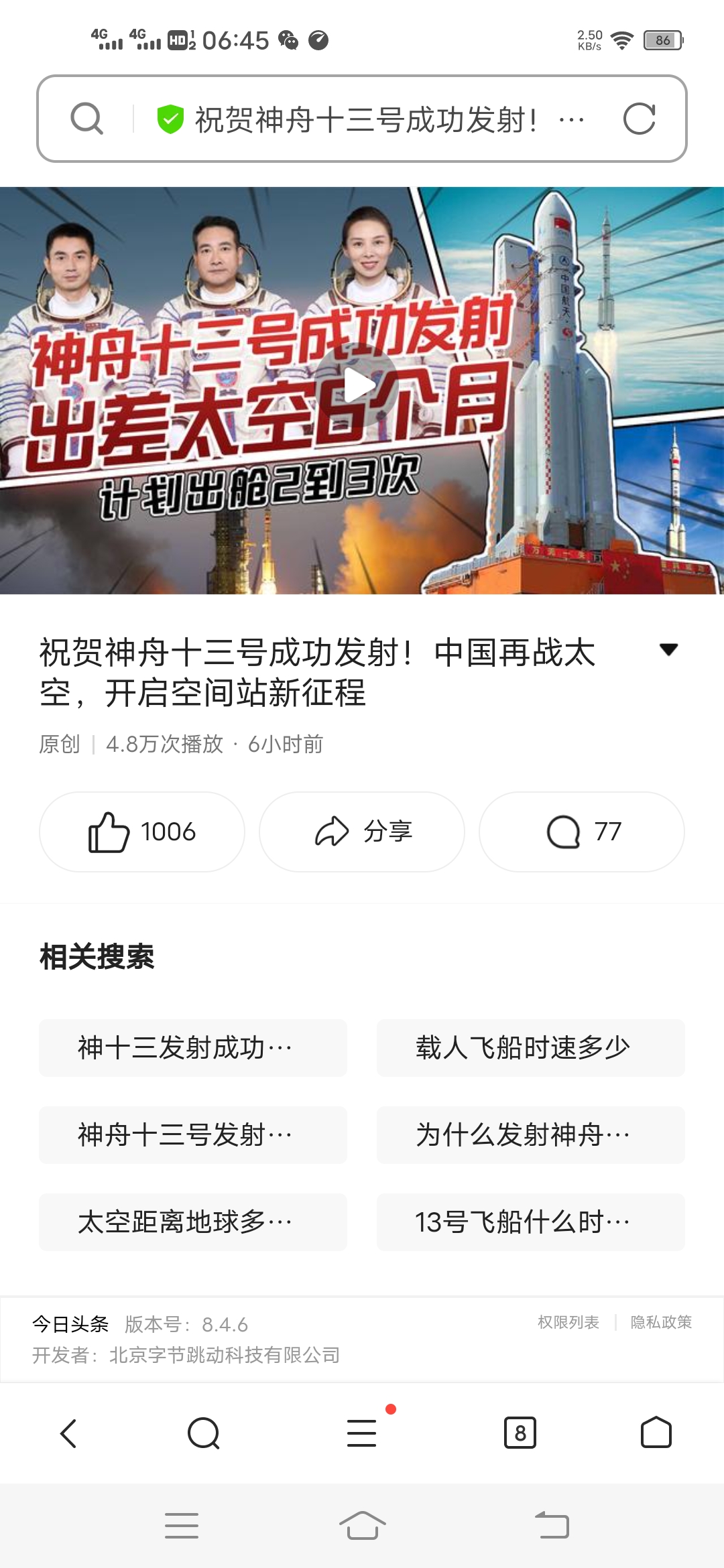Go to the browser home page
This screenshot has height=1568, width=724.
(656, 1433)
